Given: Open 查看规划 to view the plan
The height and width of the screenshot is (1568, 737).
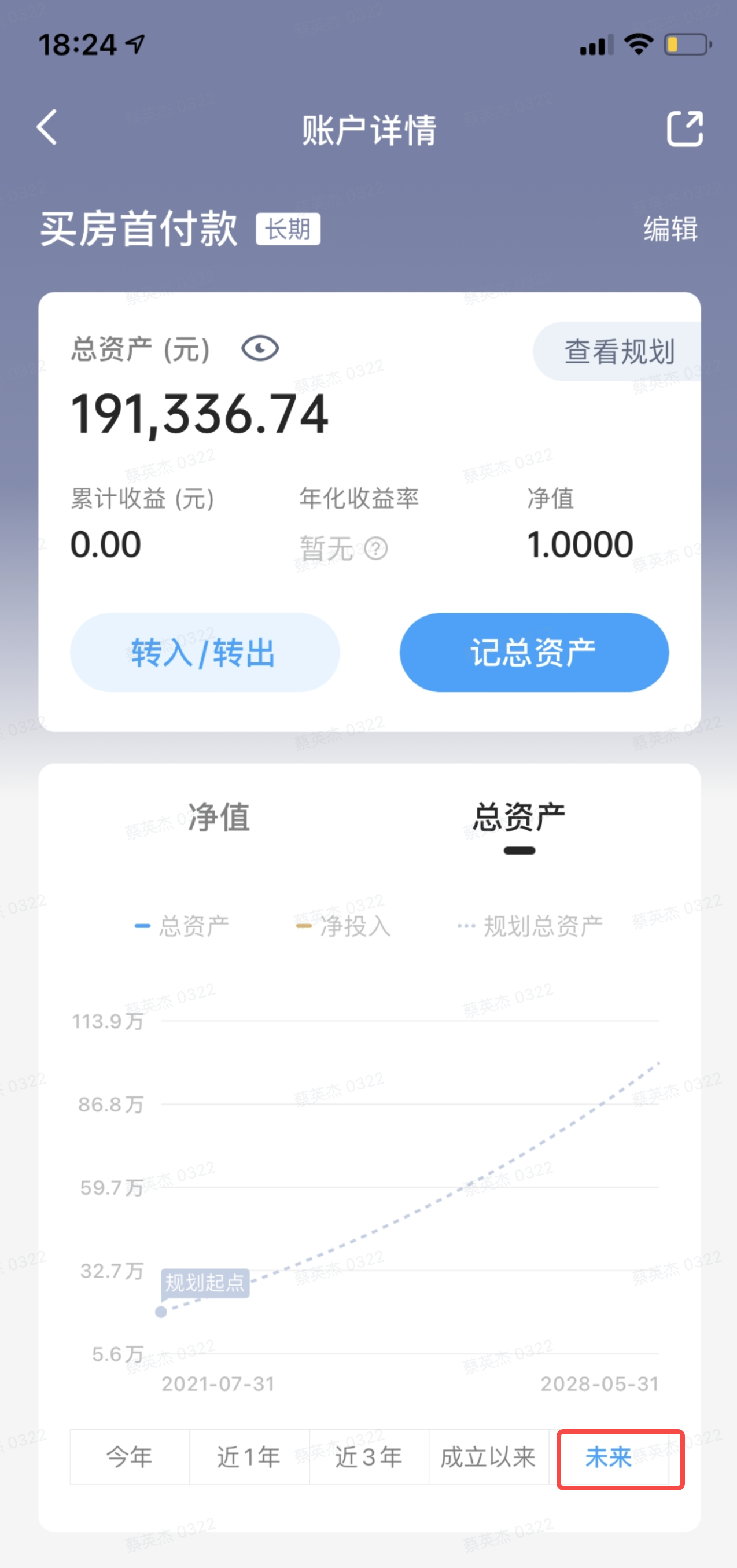Looking at the screenshot, I should pyautogui.click(x=617, y=352).
